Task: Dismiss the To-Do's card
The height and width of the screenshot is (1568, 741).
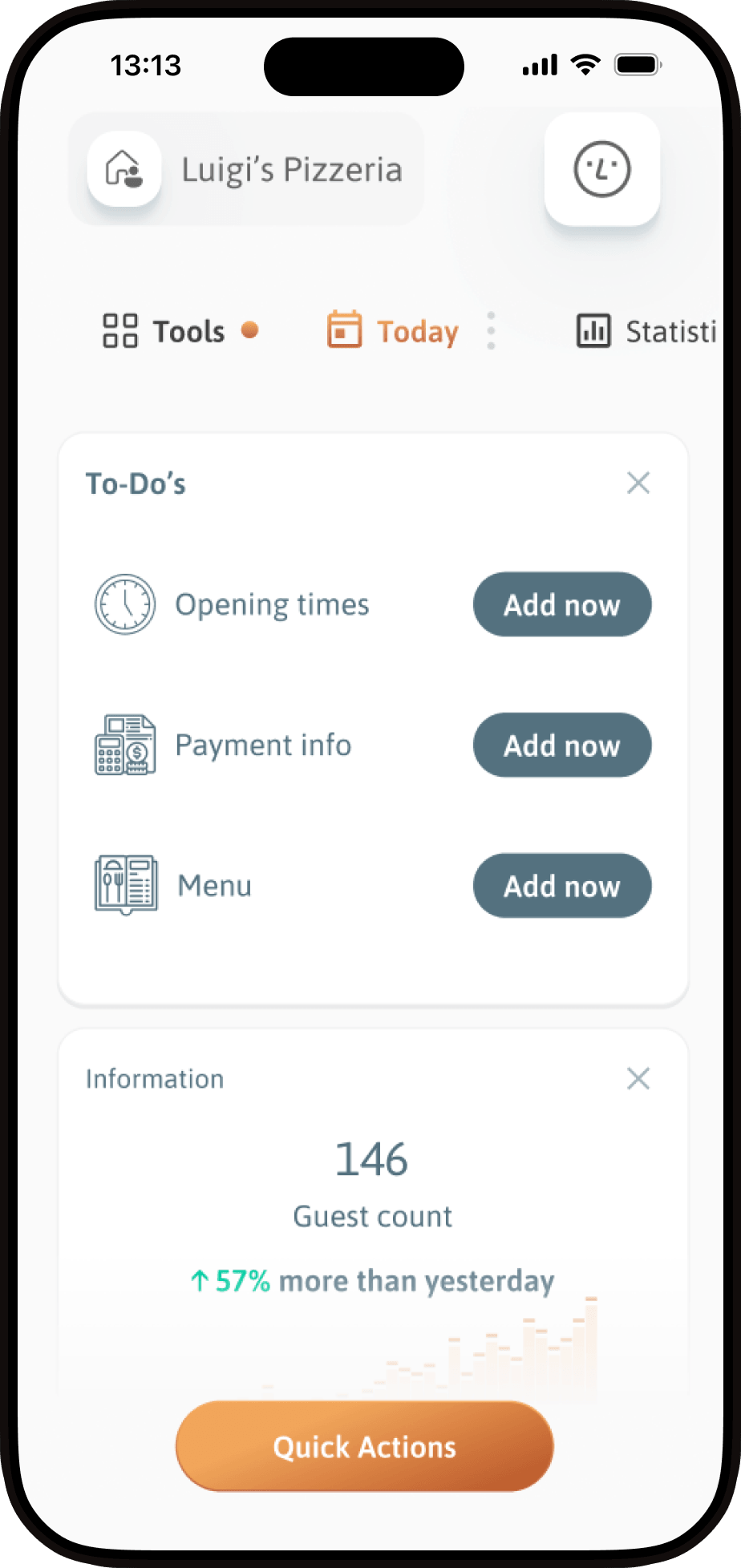Action: (638, 483)
